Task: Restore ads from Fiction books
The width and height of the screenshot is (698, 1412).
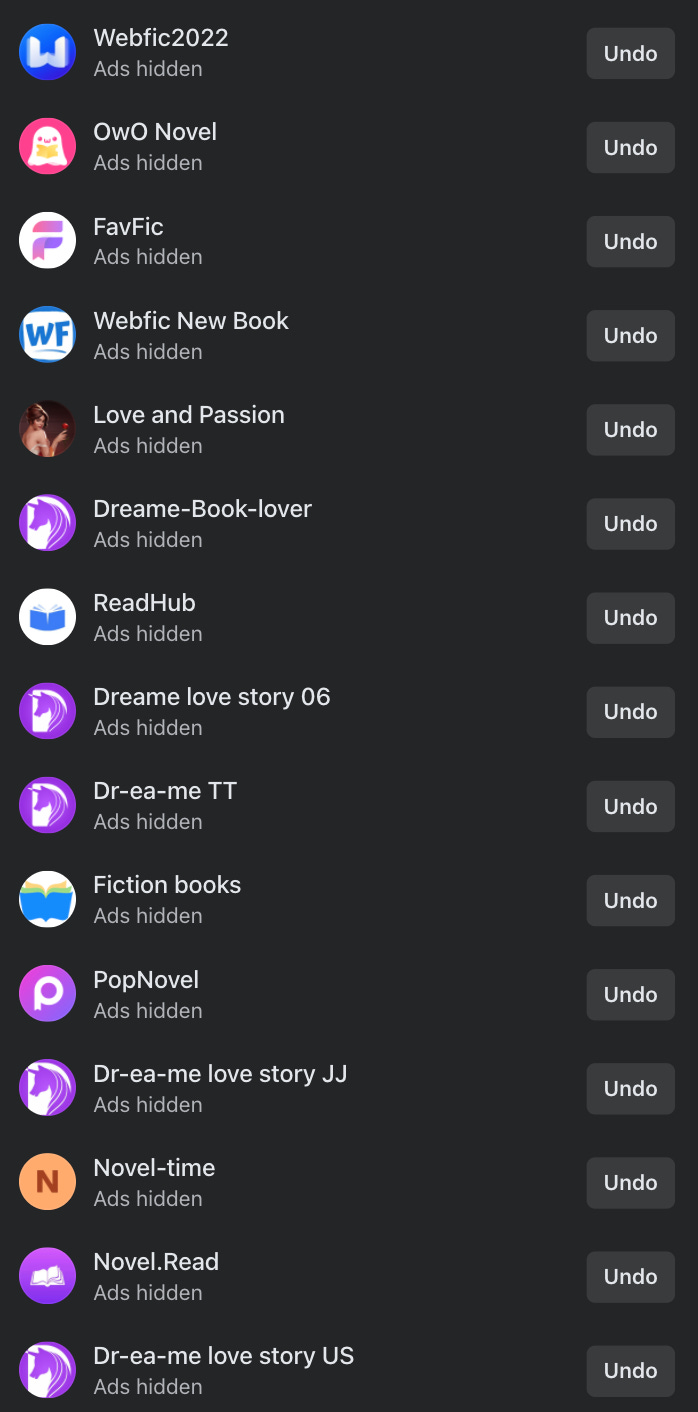Action: (x=630, y=900)
